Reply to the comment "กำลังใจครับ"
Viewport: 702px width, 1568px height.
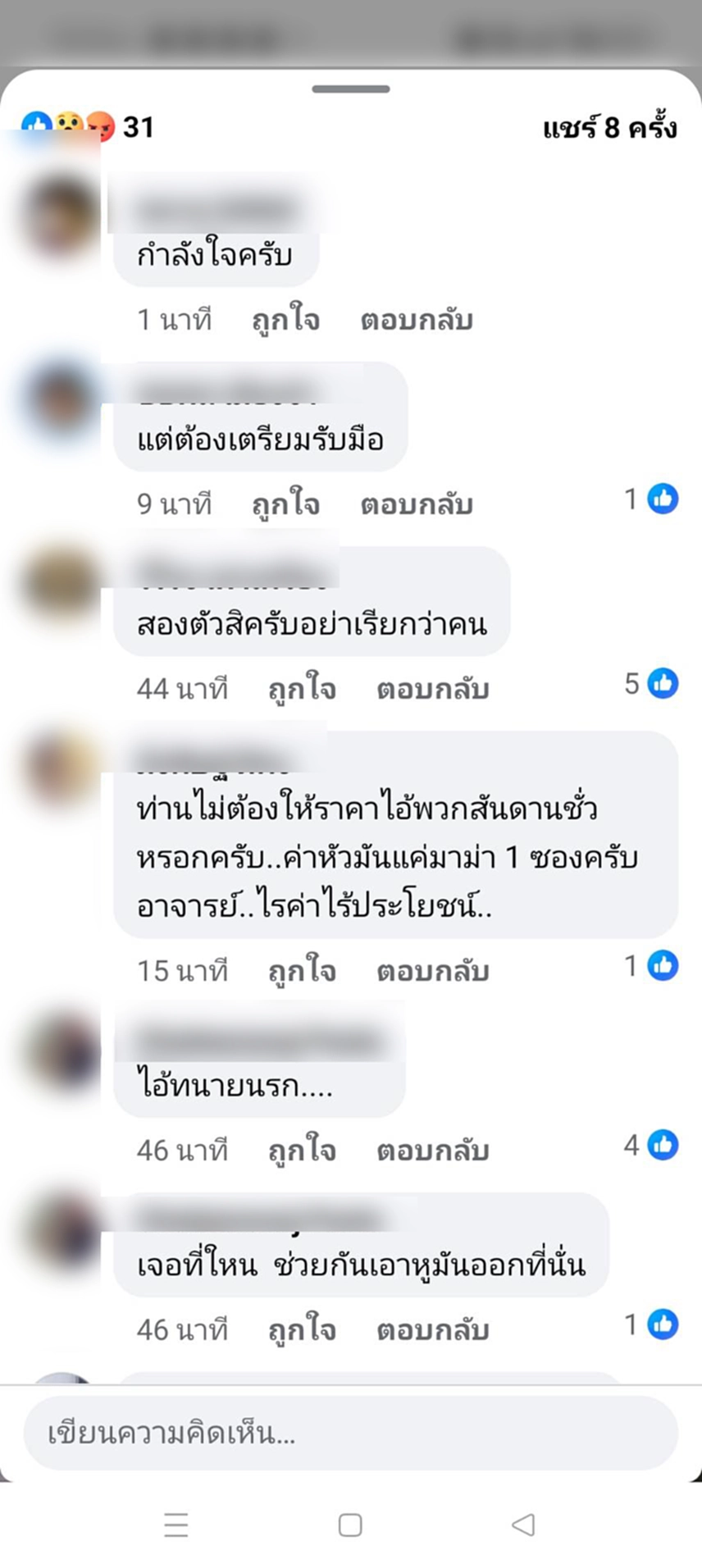pos(416,320)
